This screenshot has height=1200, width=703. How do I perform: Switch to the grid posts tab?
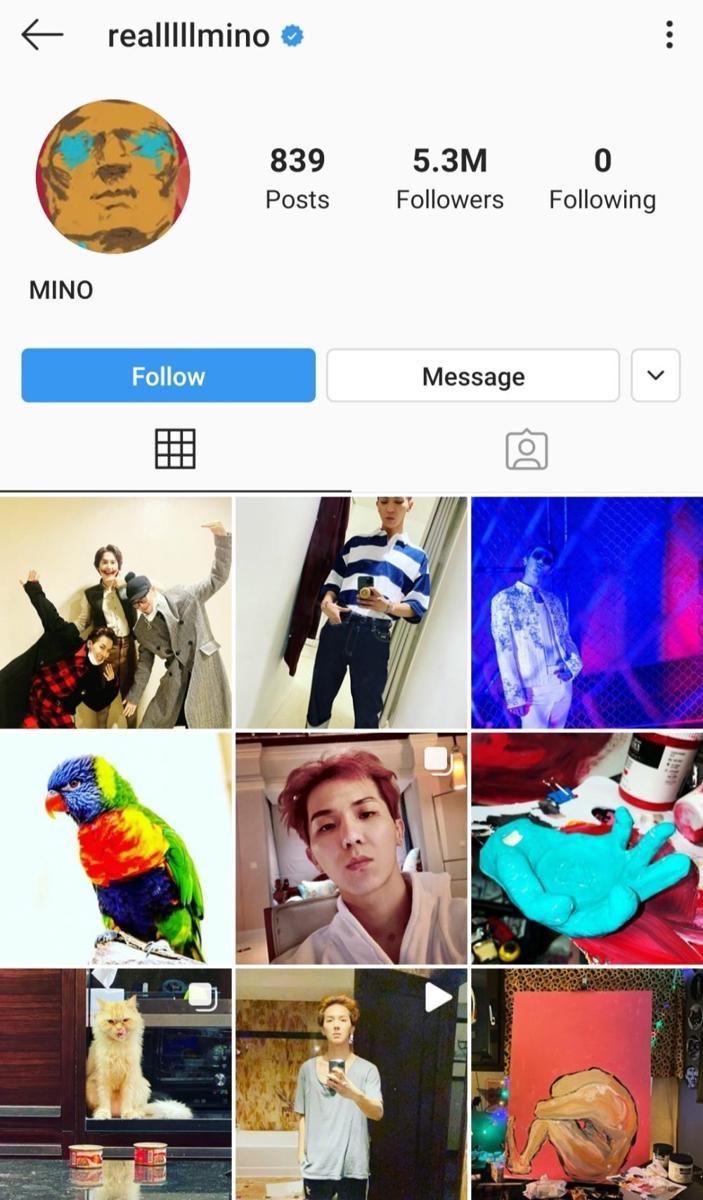tap(175, 450)
